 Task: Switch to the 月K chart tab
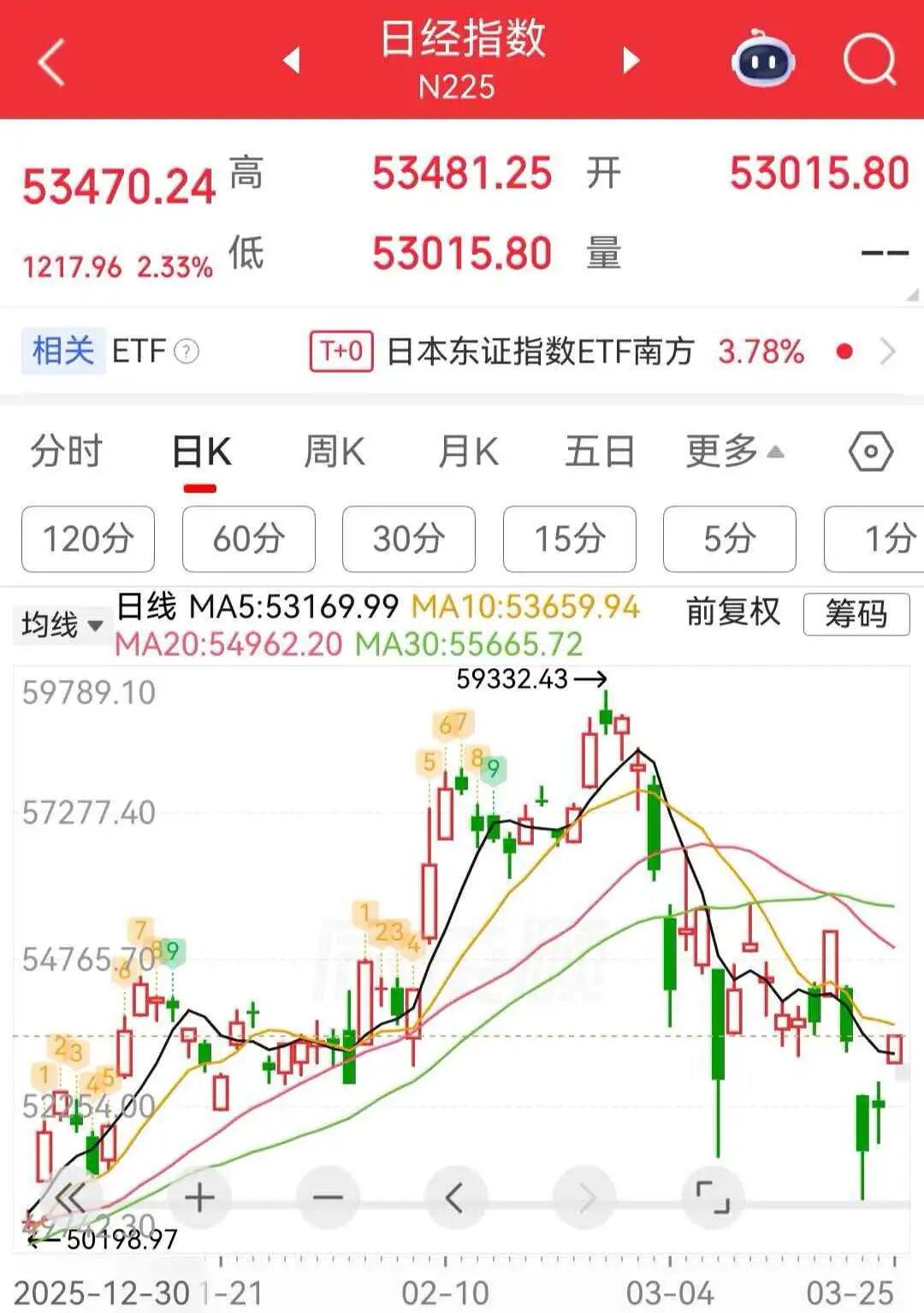(x=468, y=451)
